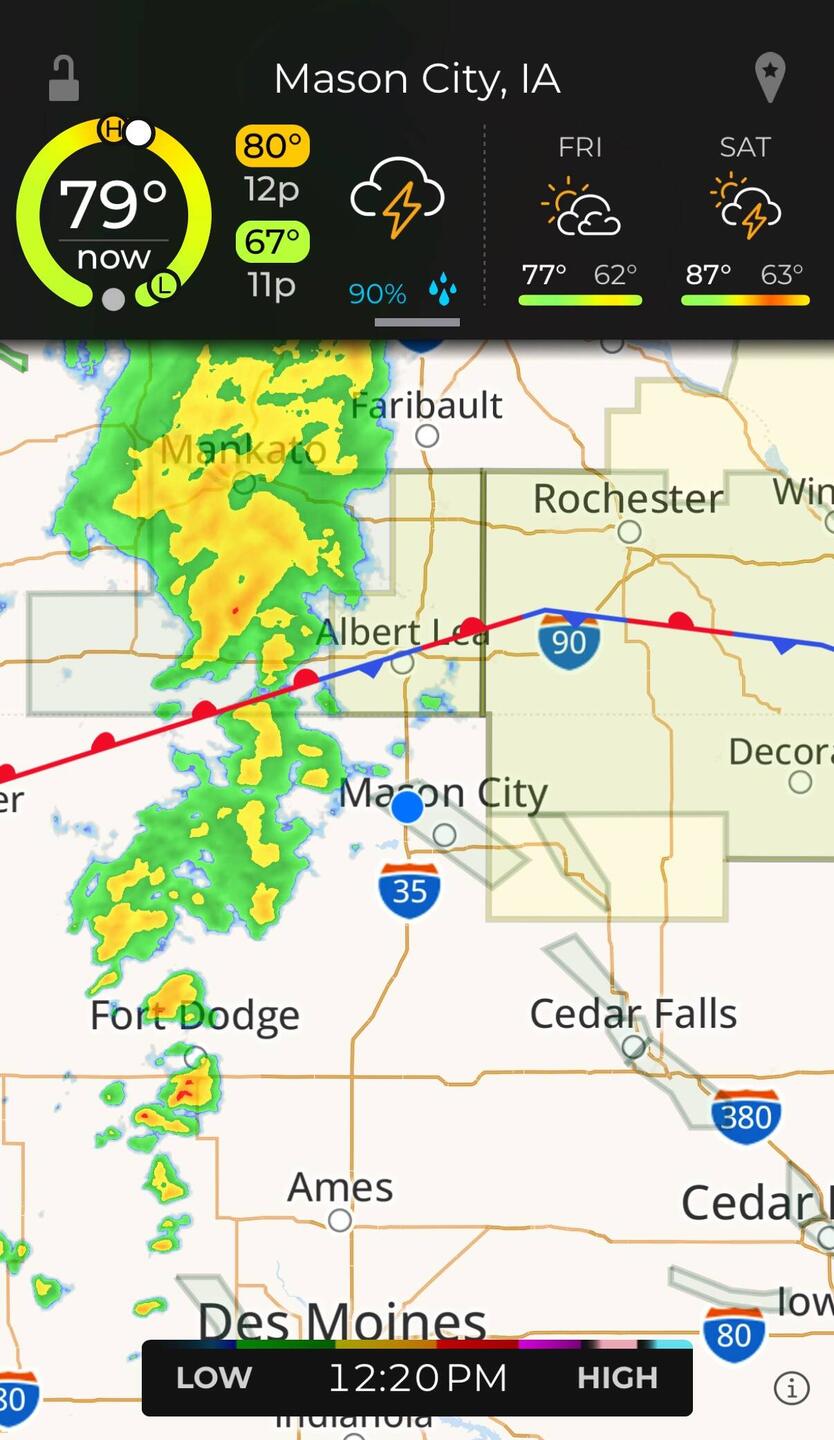Tap the blue Mason City location dot
This screenshot has width=834, height=1440.
(x=407, y=807)
